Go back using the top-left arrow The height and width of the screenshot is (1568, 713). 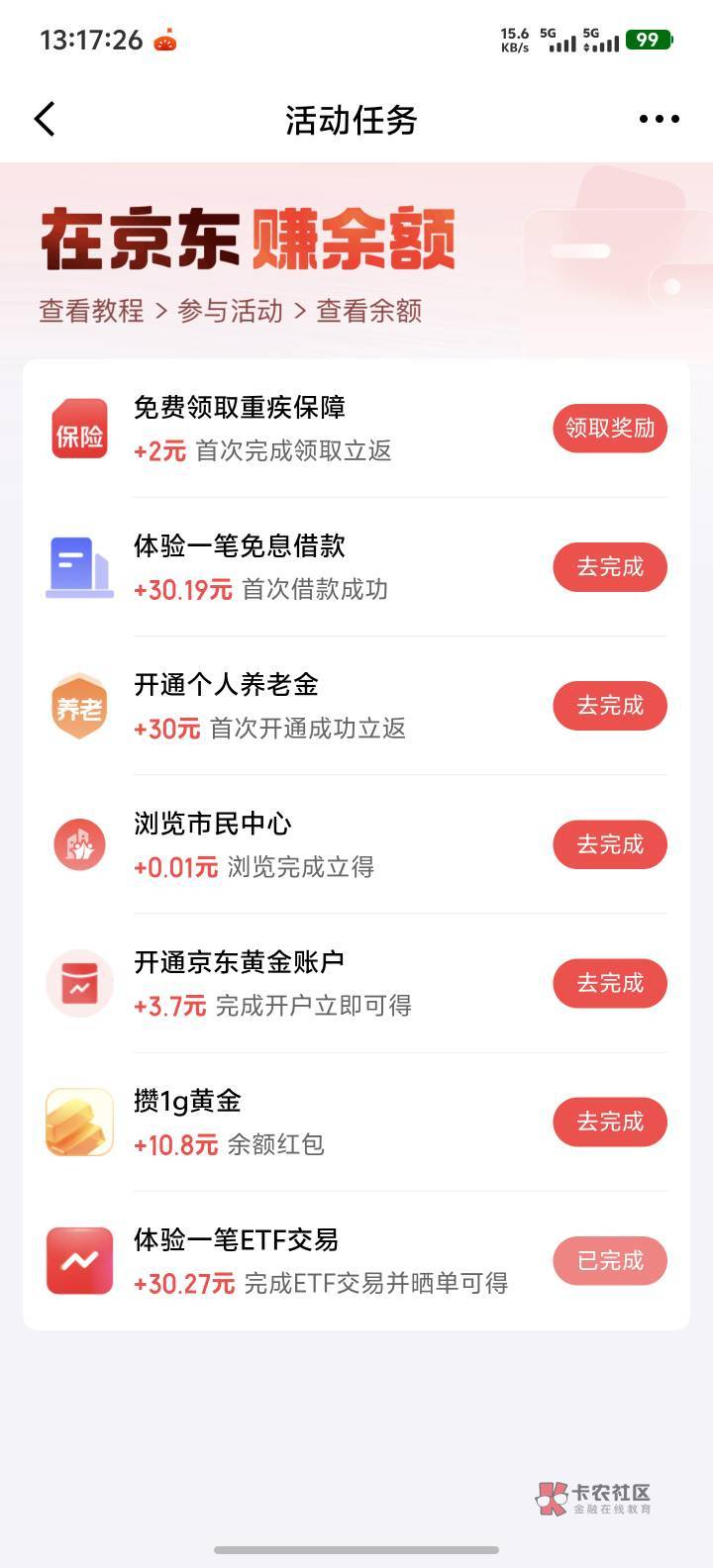tap(45, 119)
